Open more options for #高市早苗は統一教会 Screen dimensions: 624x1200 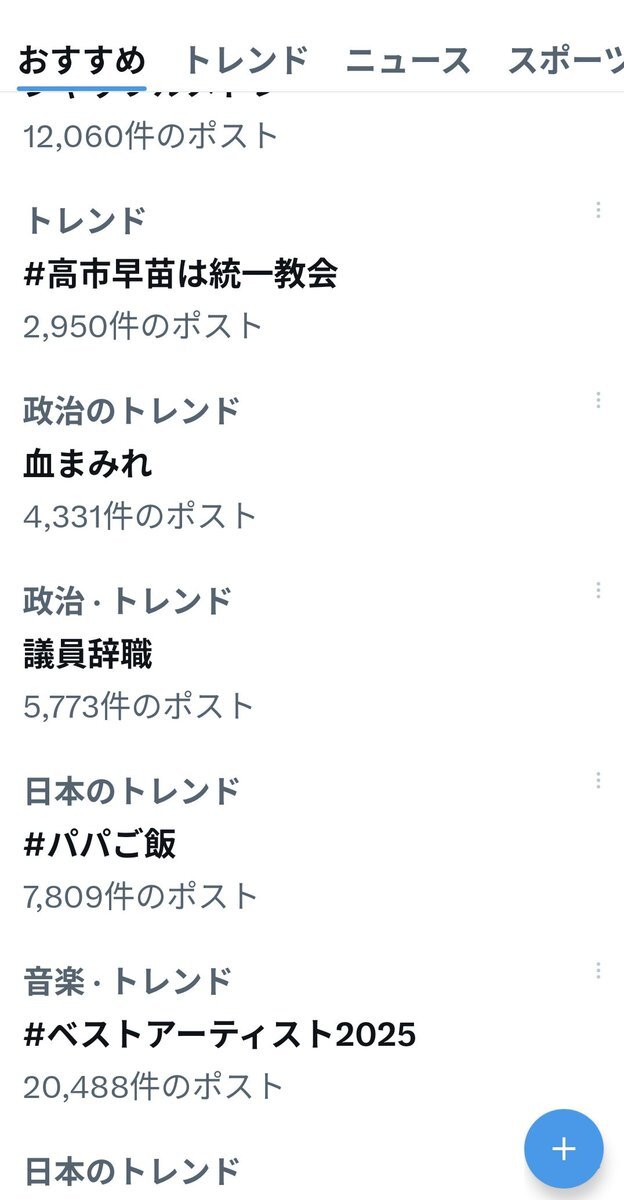tap(598, 210)
